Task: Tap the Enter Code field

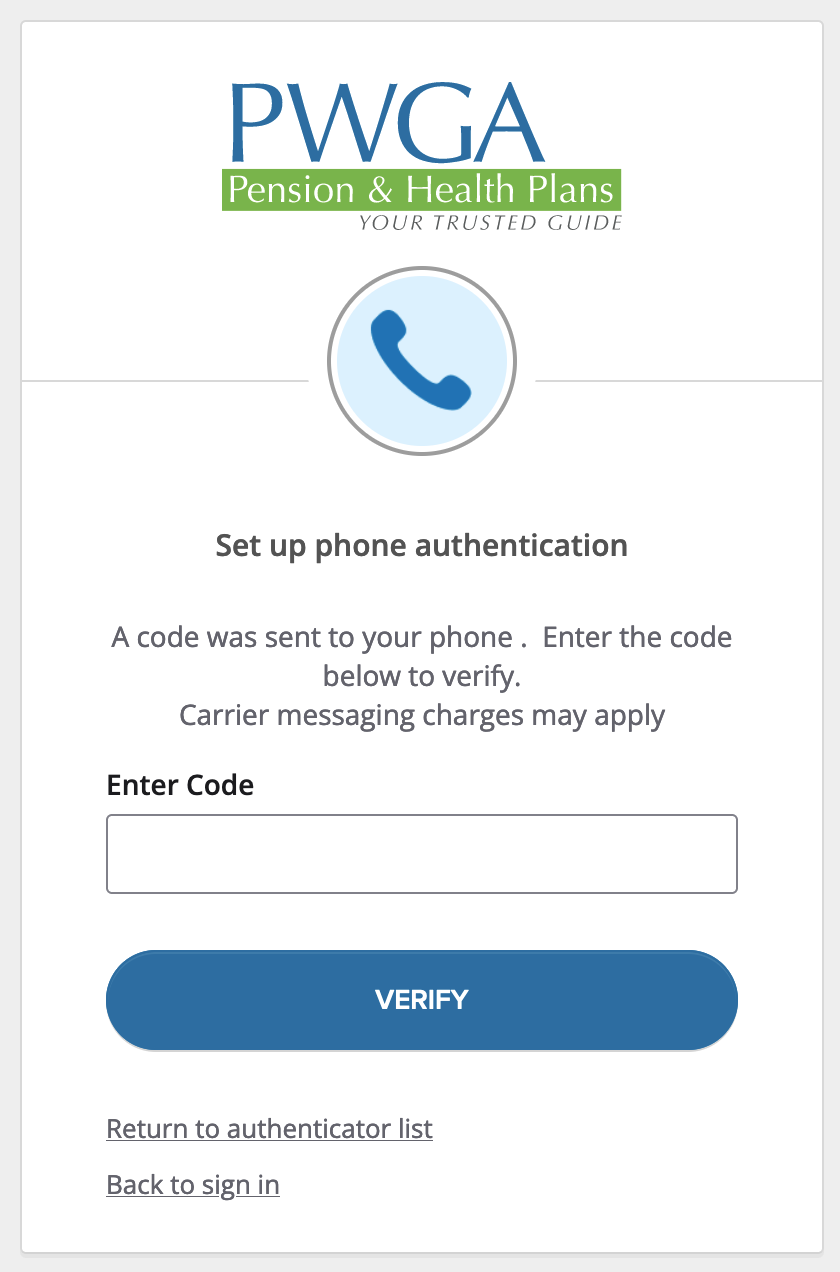Action: coord(421,853)
